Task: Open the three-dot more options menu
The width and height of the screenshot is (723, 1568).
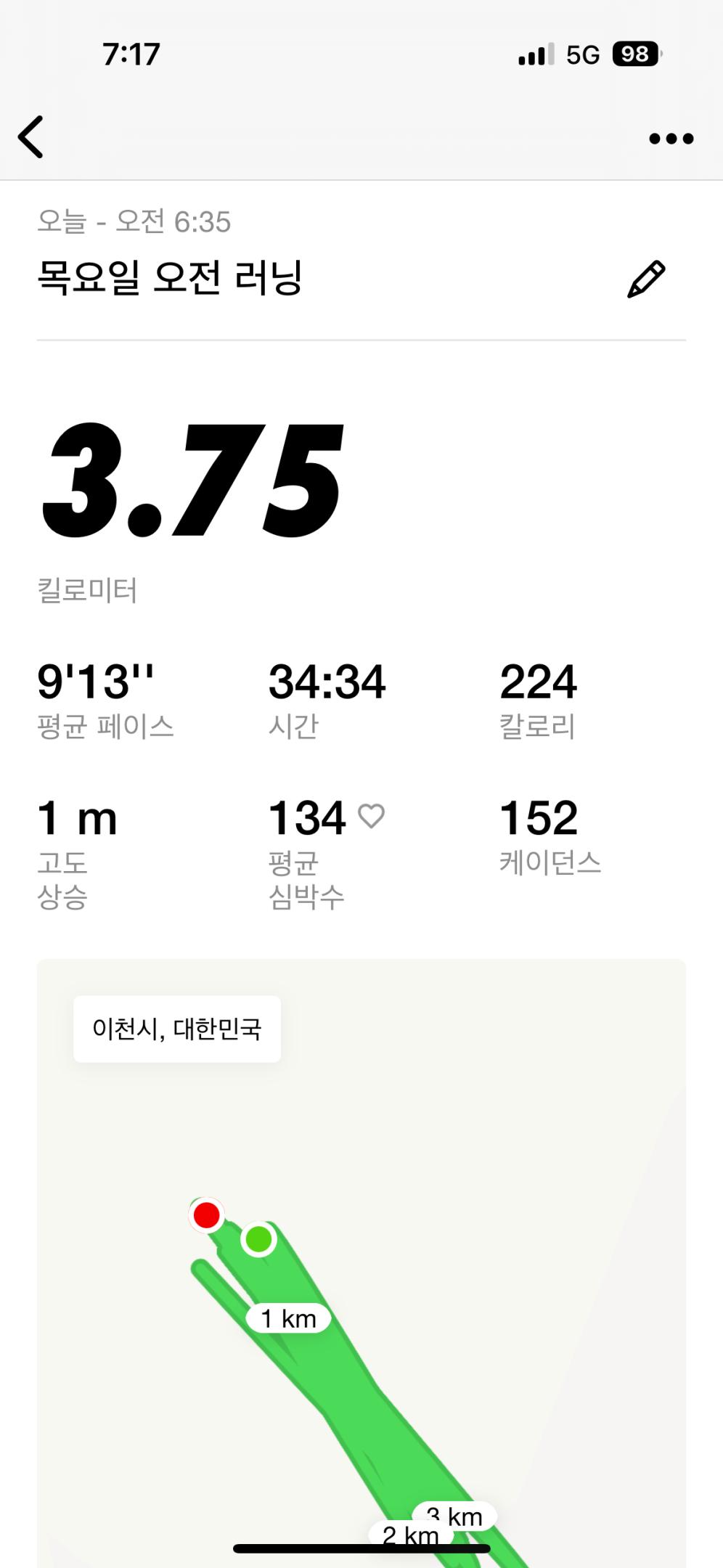Action: (671, 138)
